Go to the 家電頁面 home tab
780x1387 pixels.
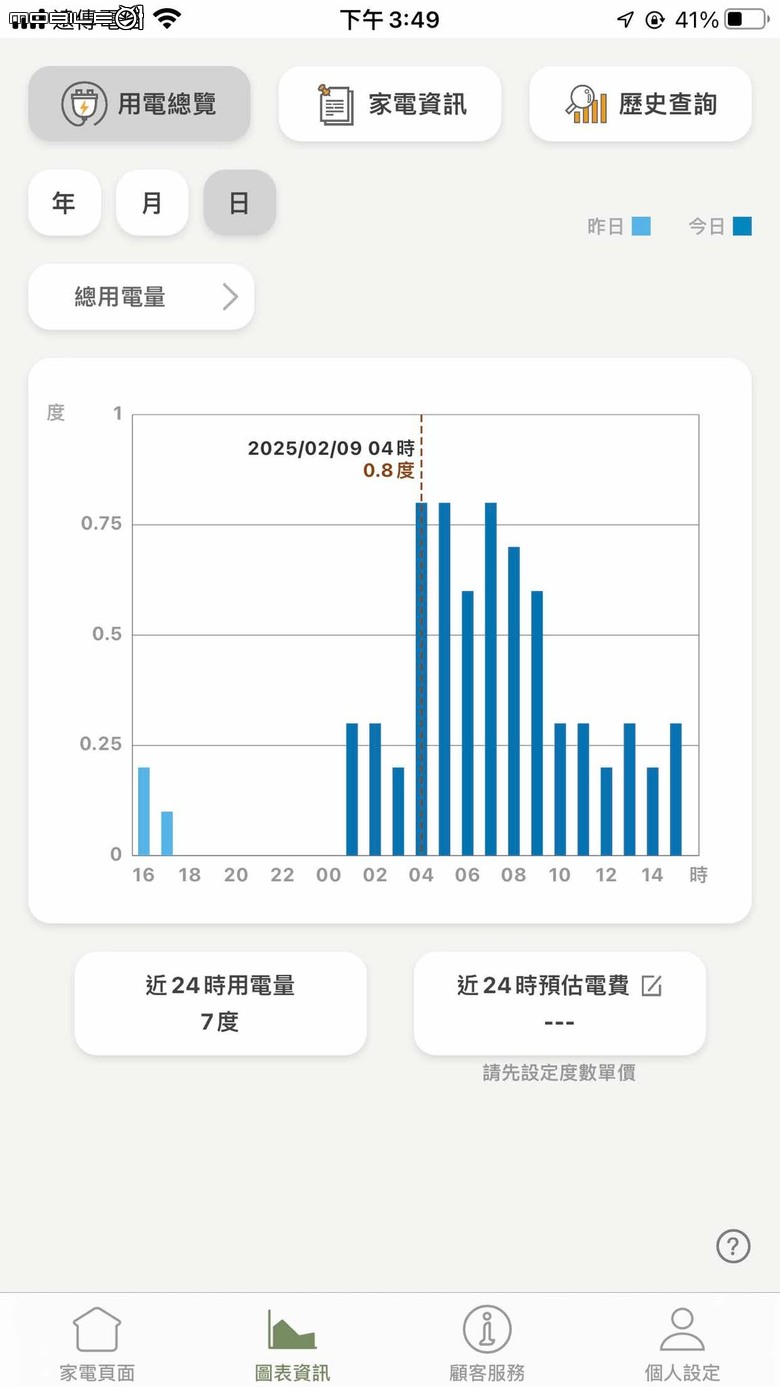[97, 1343]
